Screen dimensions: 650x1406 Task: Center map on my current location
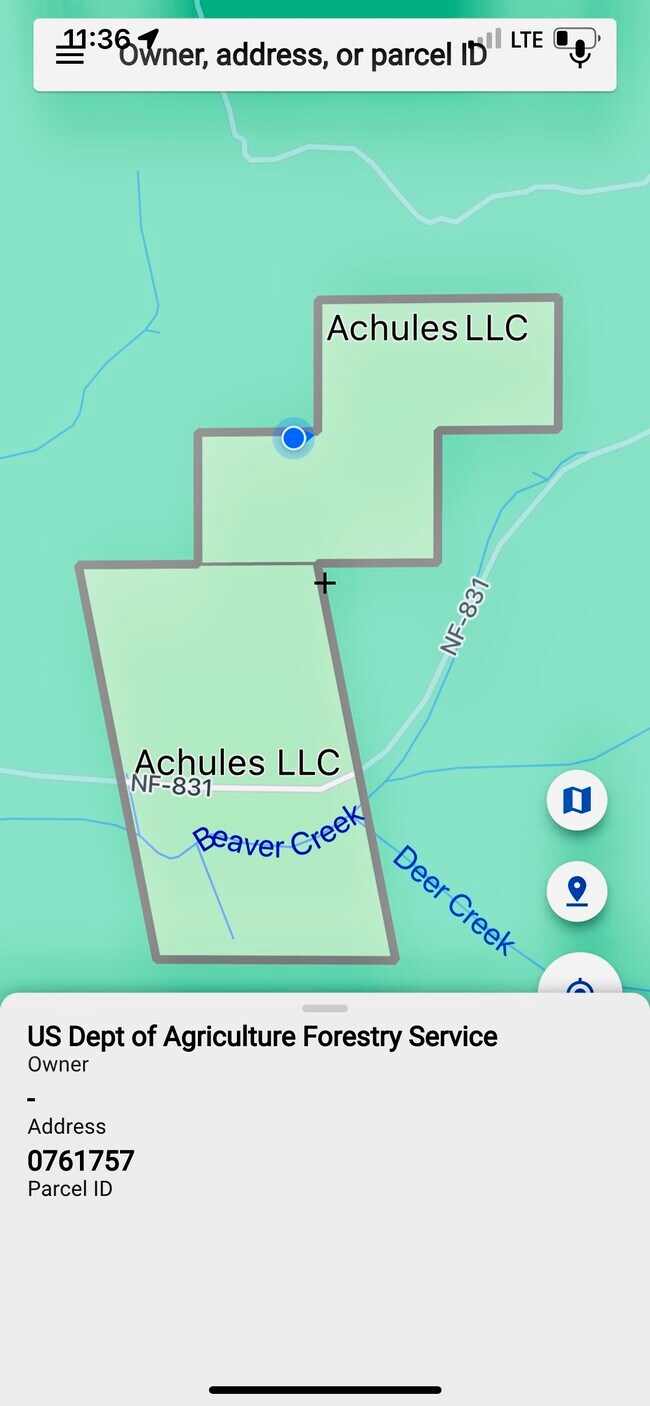coord(580,980)
